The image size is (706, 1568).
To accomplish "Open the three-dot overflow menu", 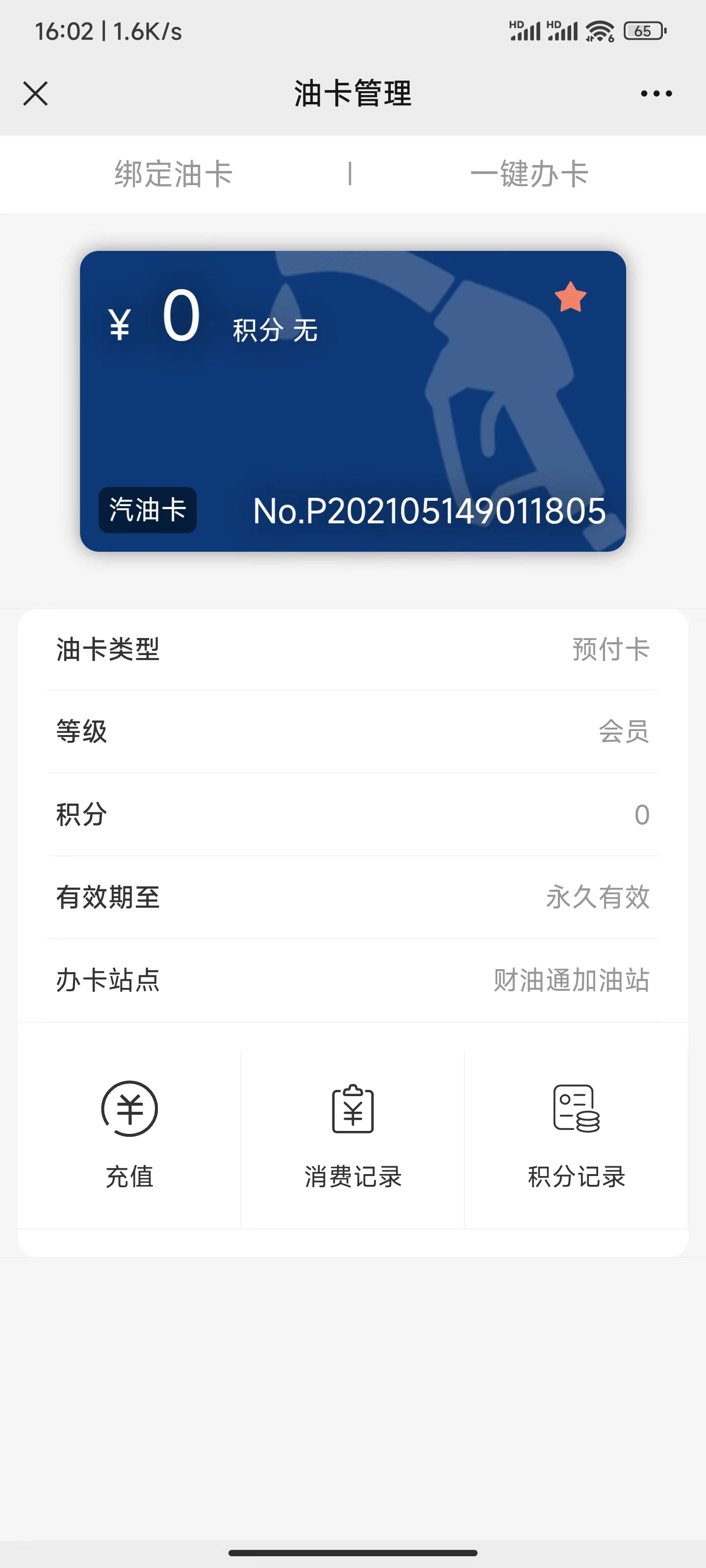I will [656, 94].
